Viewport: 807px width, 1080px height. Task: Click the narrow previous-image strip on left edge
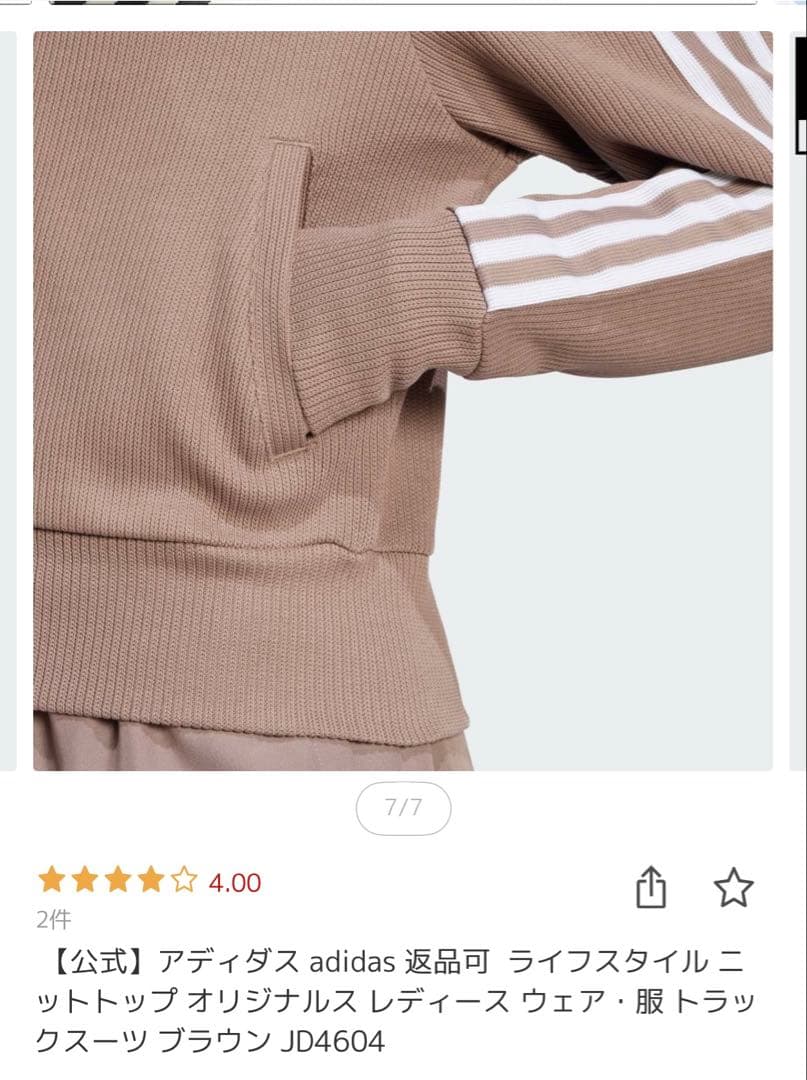(x=6, y=400)
